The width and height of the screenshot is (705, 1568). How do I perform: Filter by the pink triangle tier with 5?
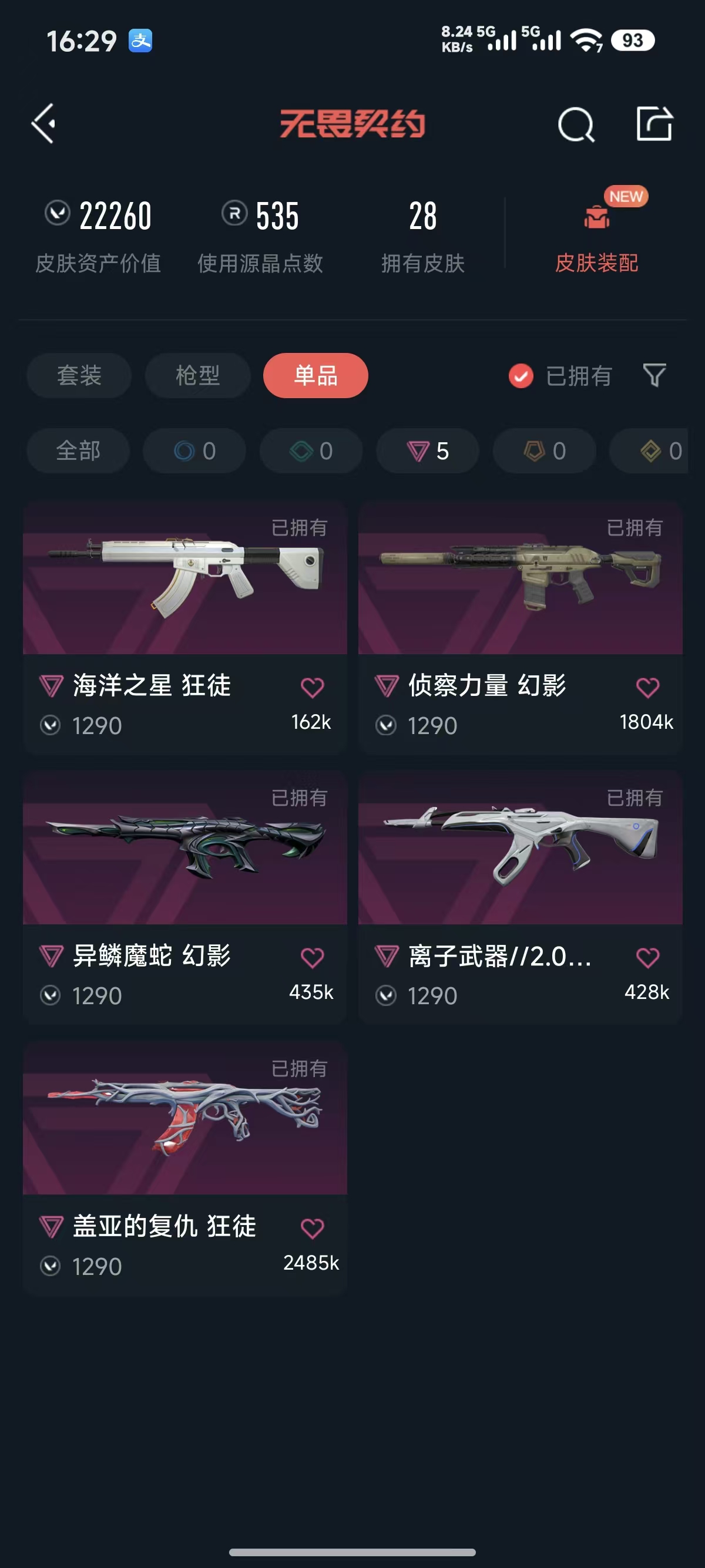click(x=427, y=451)
